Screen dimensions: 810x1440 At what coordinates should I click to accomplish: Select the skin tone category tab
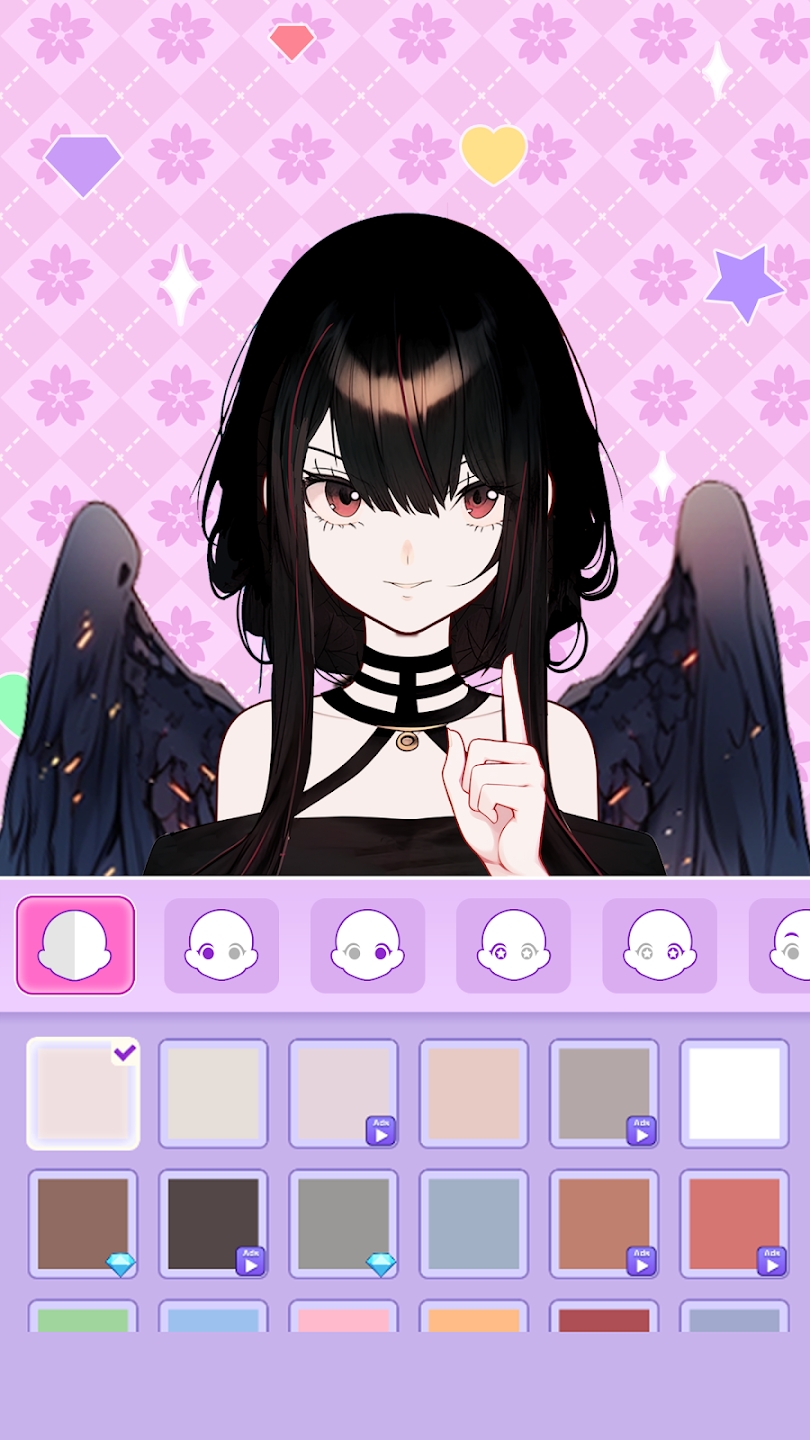point(75,945)
